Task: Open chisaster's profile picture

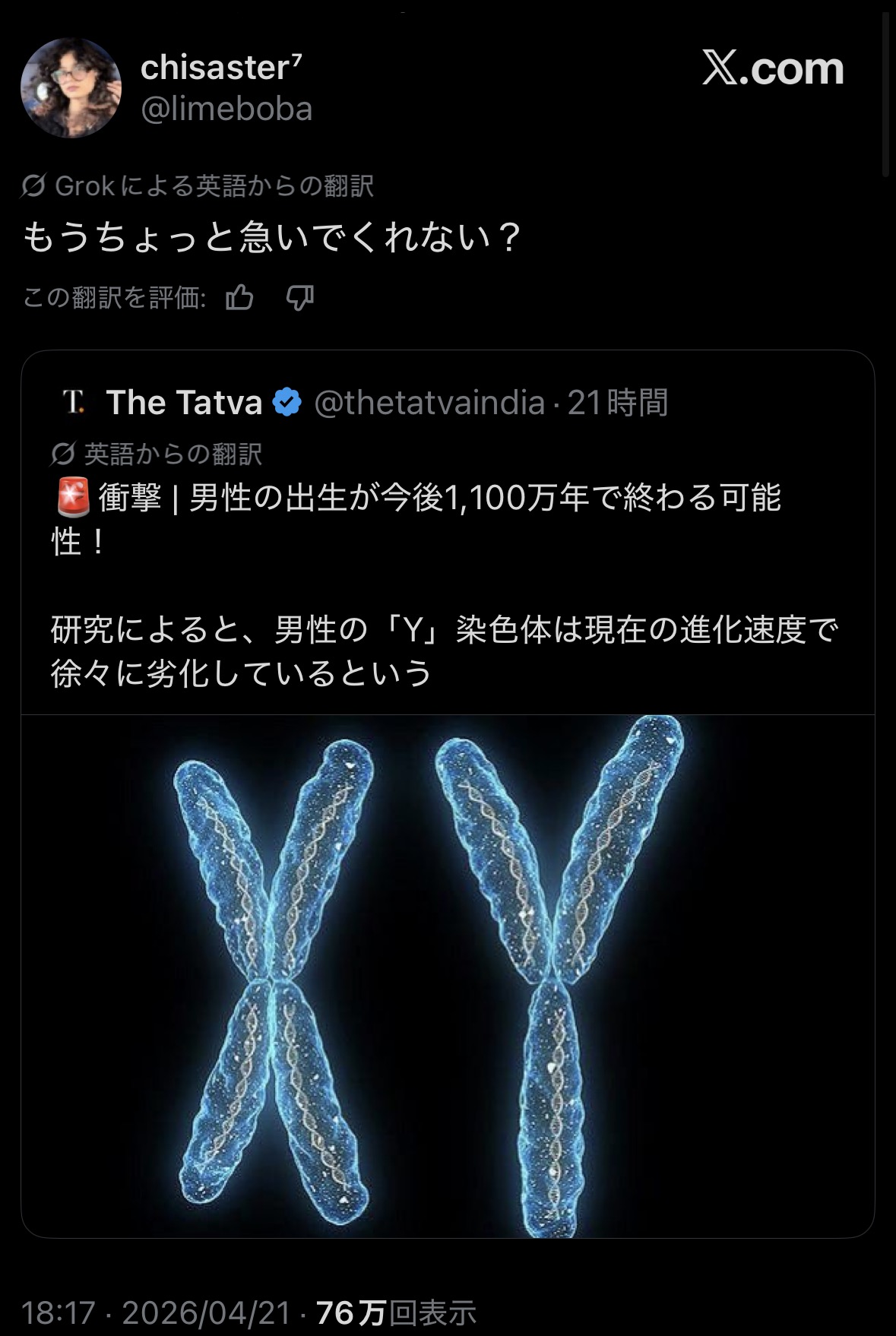Action: [x=71, y=88]
